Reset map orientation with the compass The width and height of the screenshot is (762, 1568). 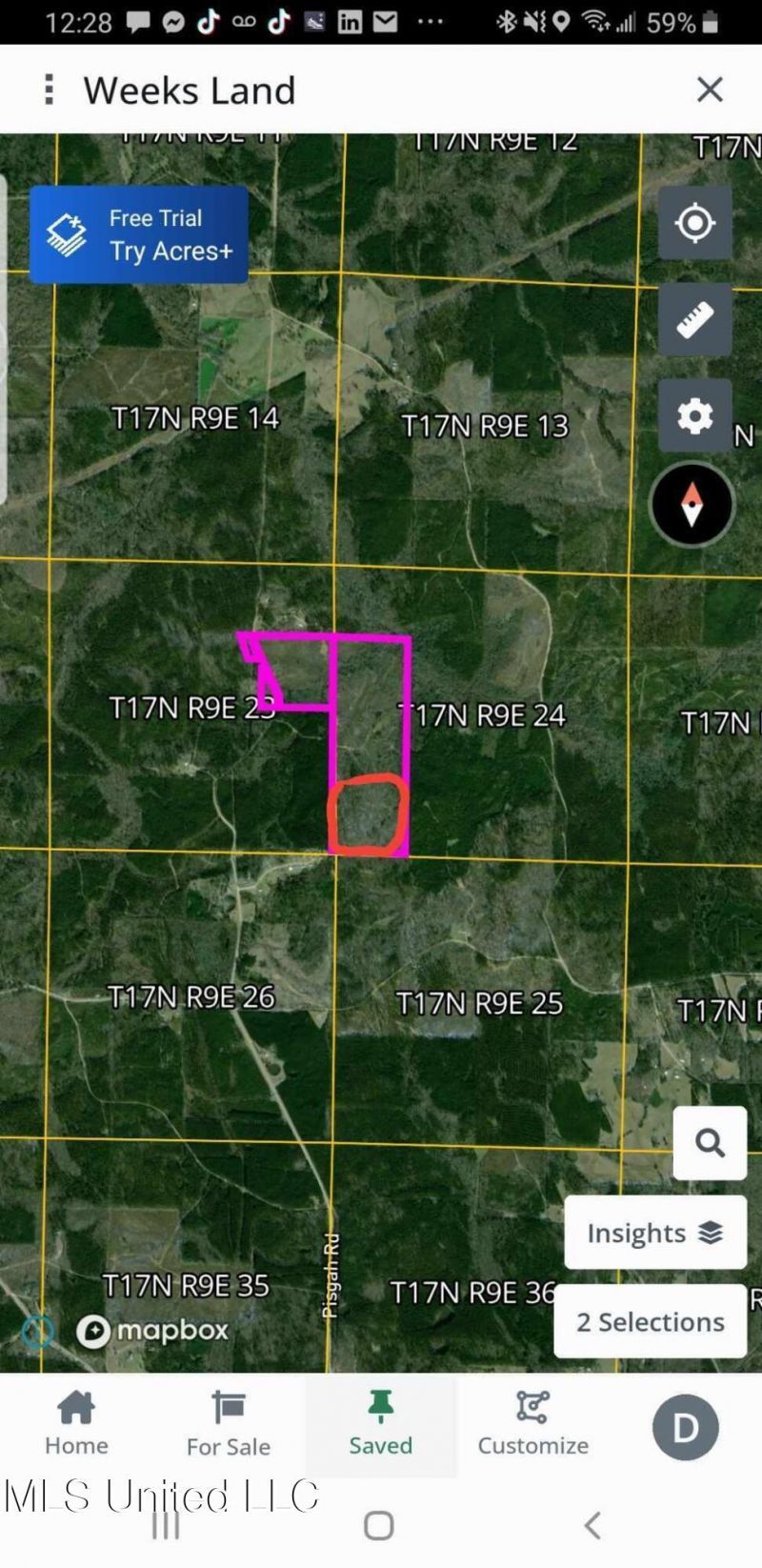692,504
